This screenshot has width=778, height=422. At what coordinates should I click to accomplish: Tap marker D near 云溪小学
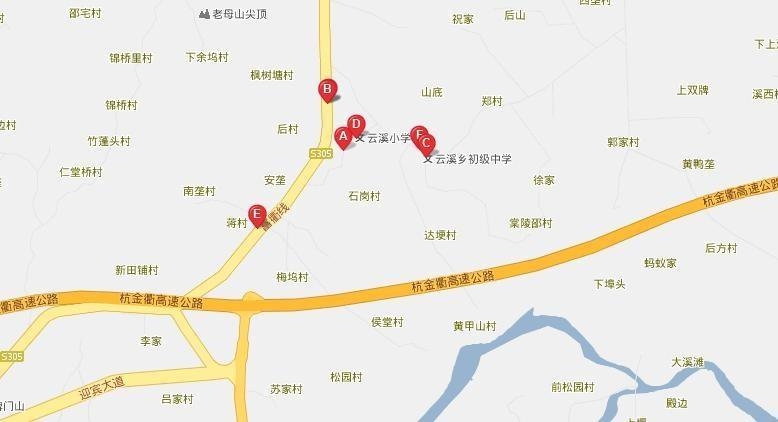coord(356,124)
